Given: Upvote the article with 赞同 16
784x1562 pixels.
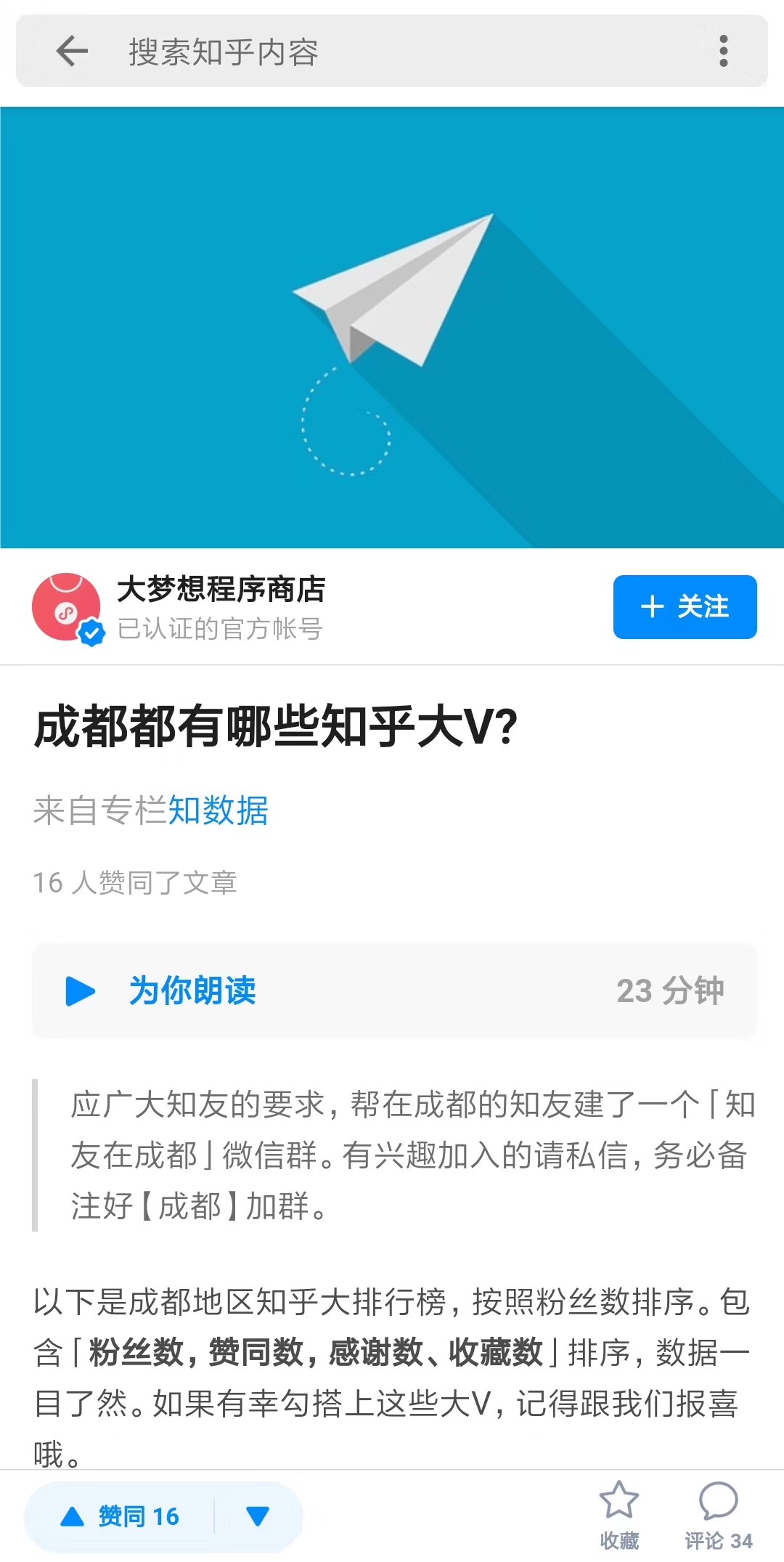Looking at the screenshot, I should tap(121, 1516).
